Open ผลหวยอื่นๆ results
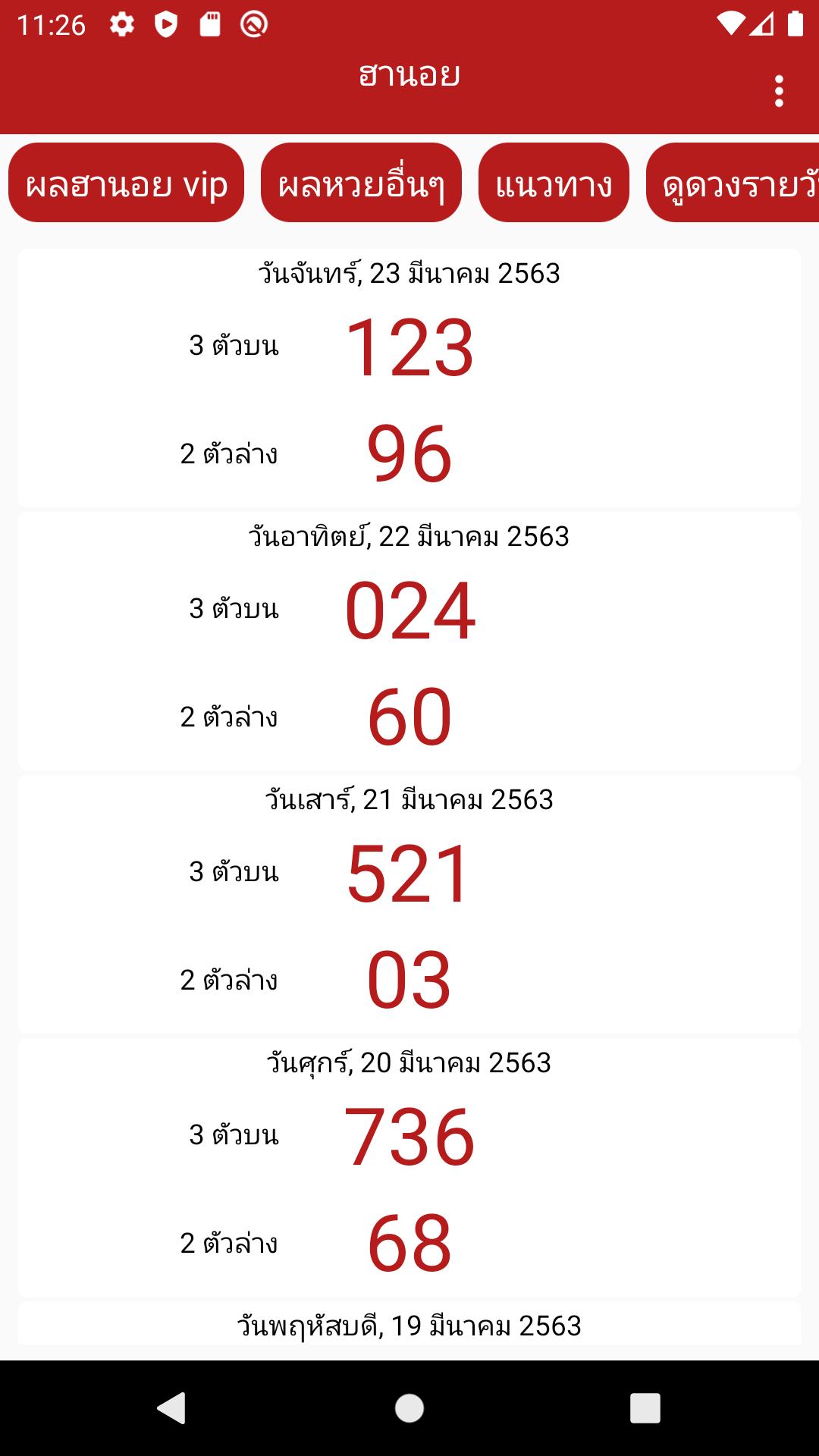 (x=361, y=184)
